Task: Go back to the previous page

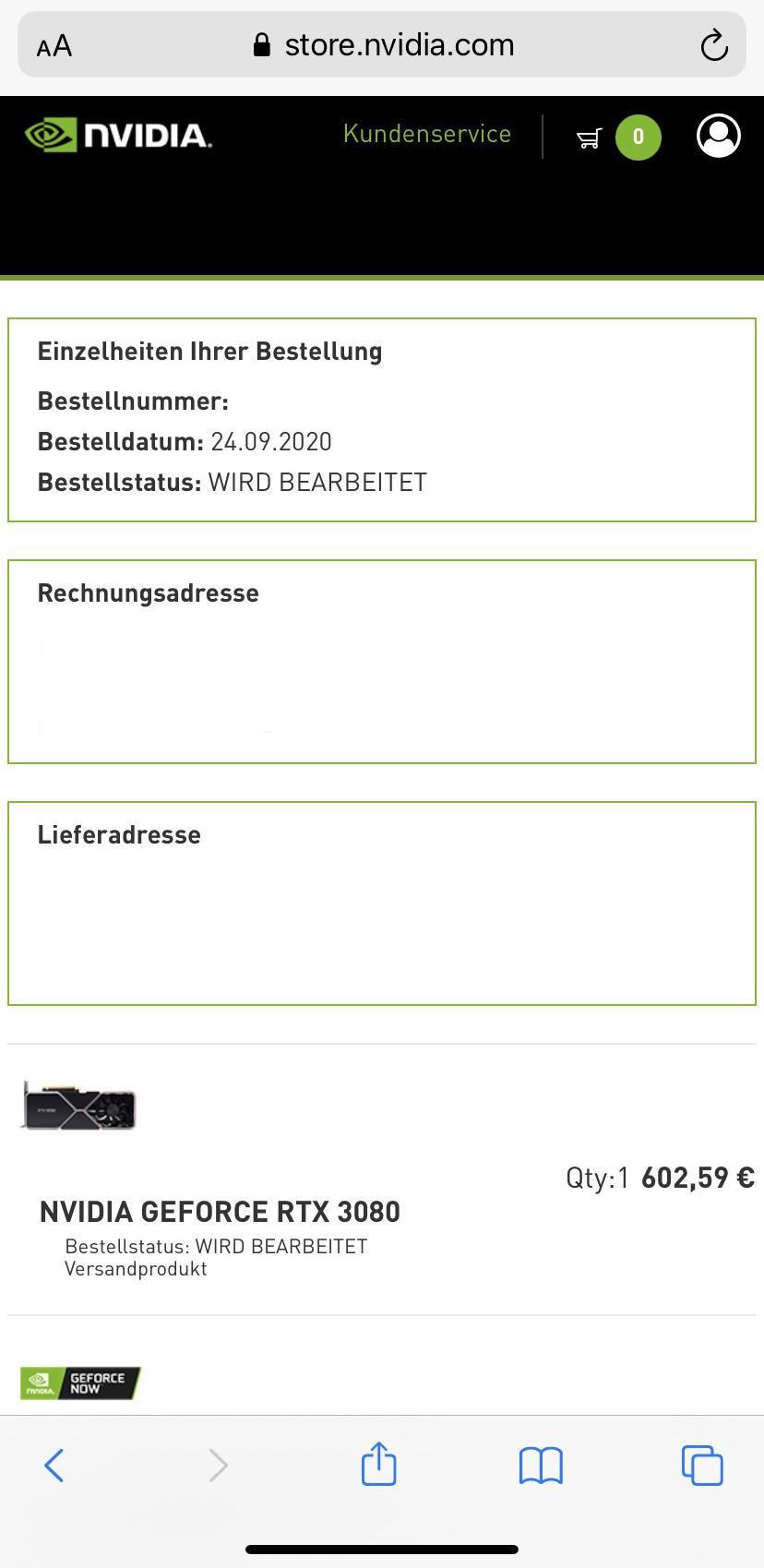Action: point(54,1465)
